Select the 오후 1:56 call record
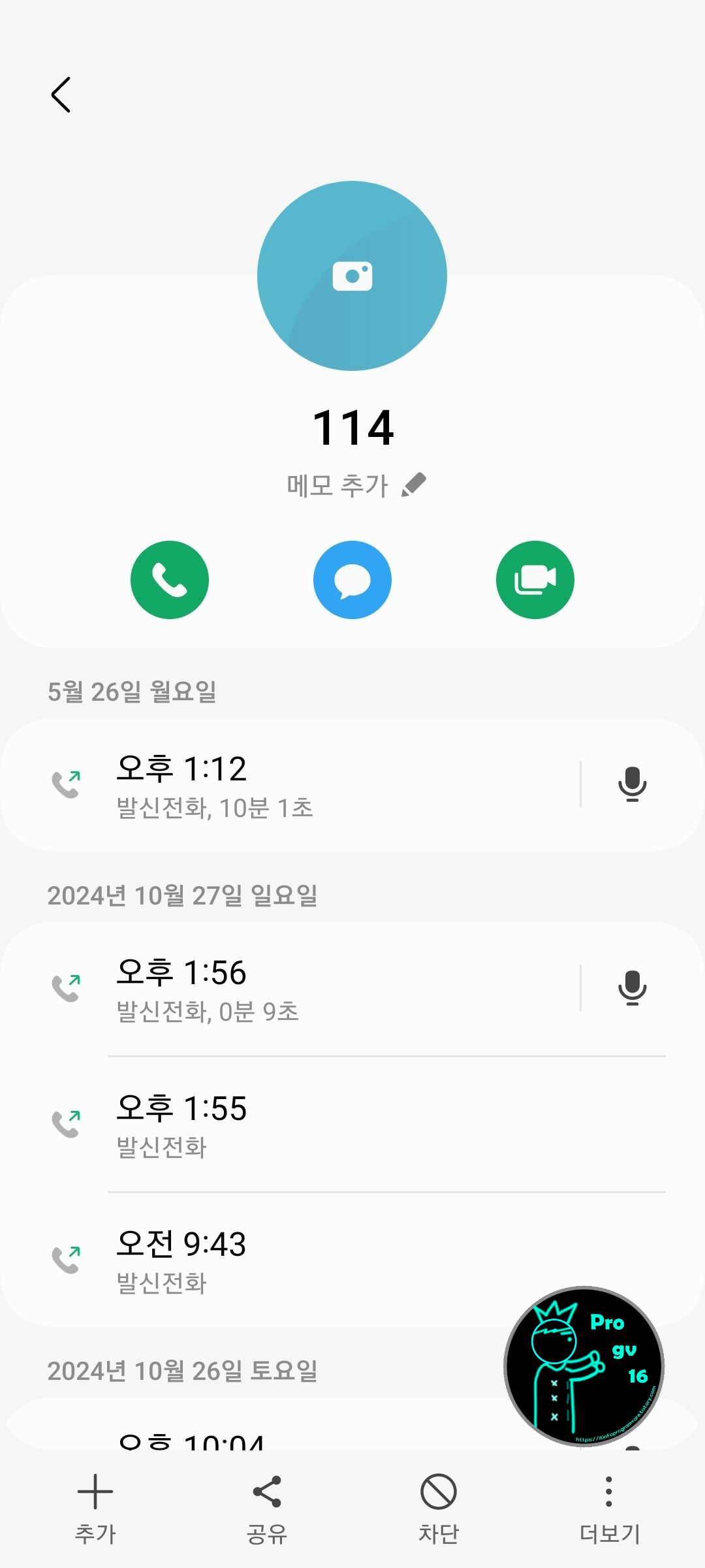705x1568 pixels. (294, 988)
